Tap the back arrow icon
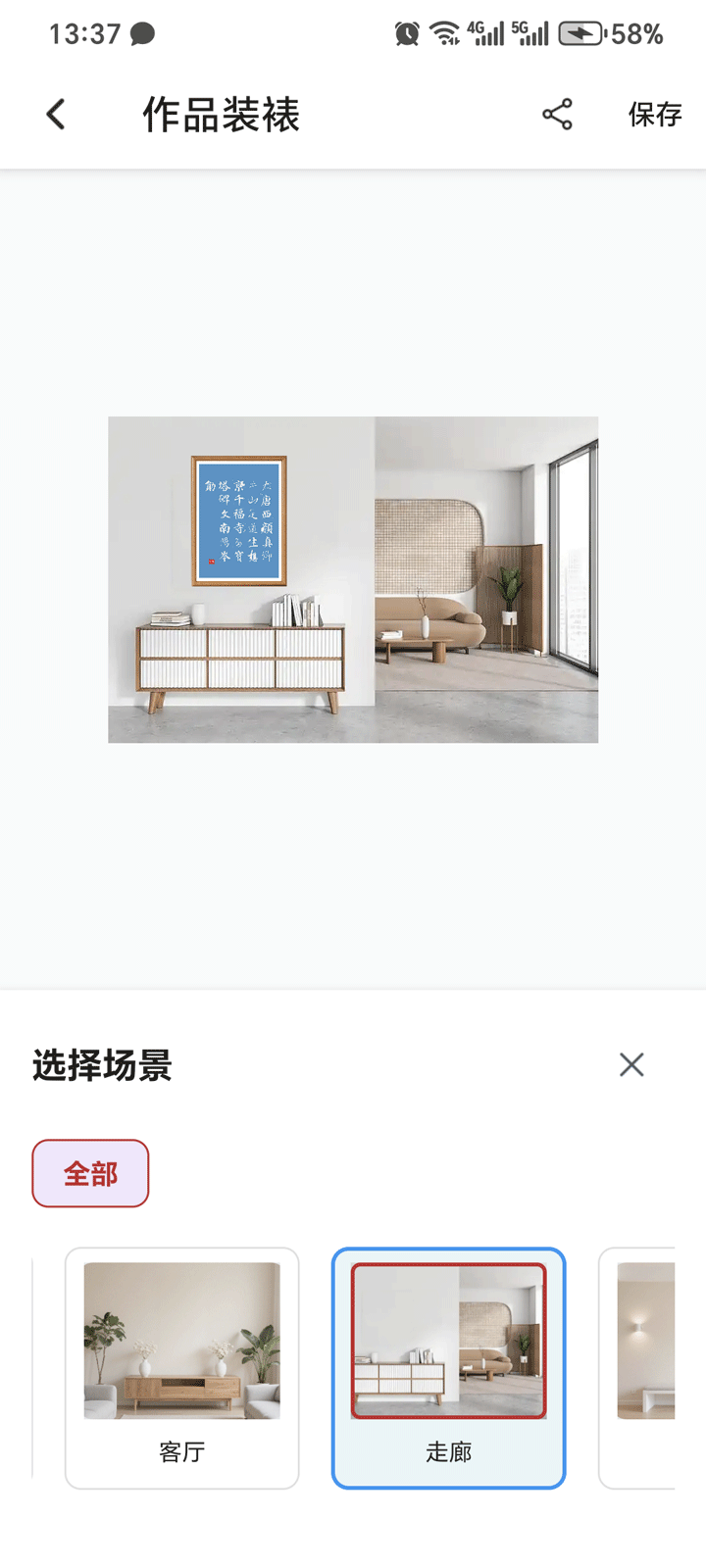This screenshot has width=706, height=1568. [x=56, y=114]
